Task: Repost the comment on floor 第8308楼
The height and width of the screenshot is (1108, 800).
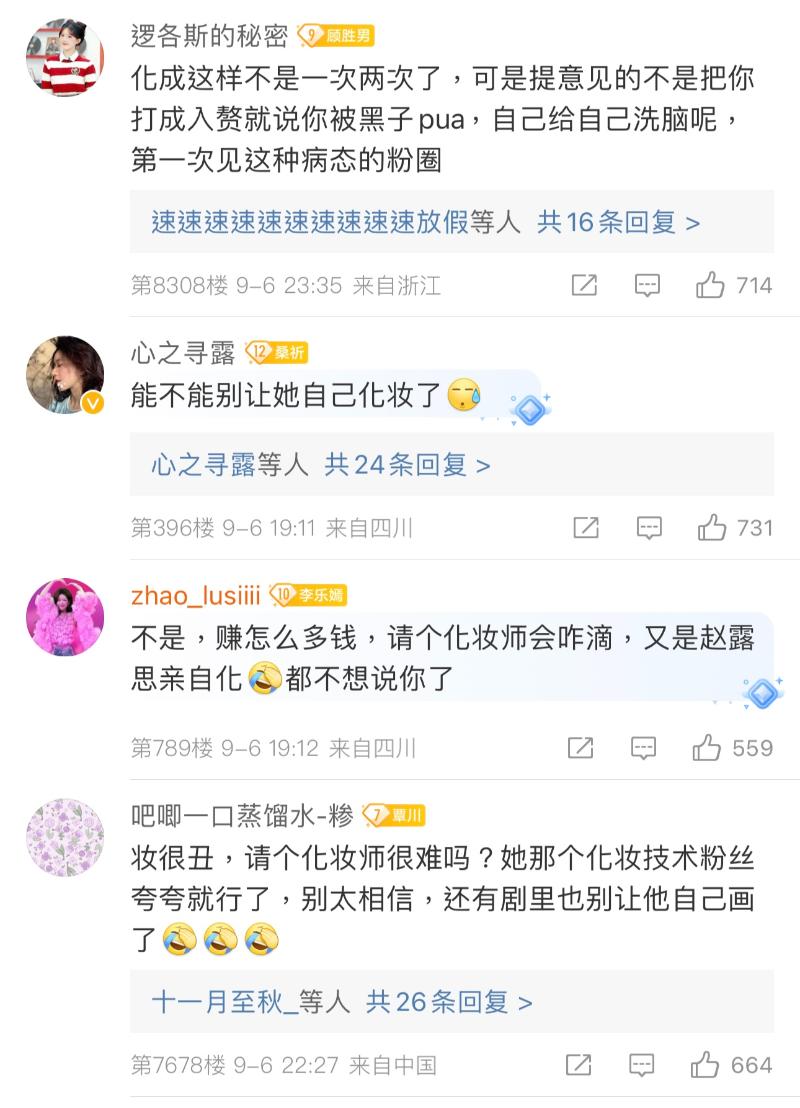Action: coord(584,286)
